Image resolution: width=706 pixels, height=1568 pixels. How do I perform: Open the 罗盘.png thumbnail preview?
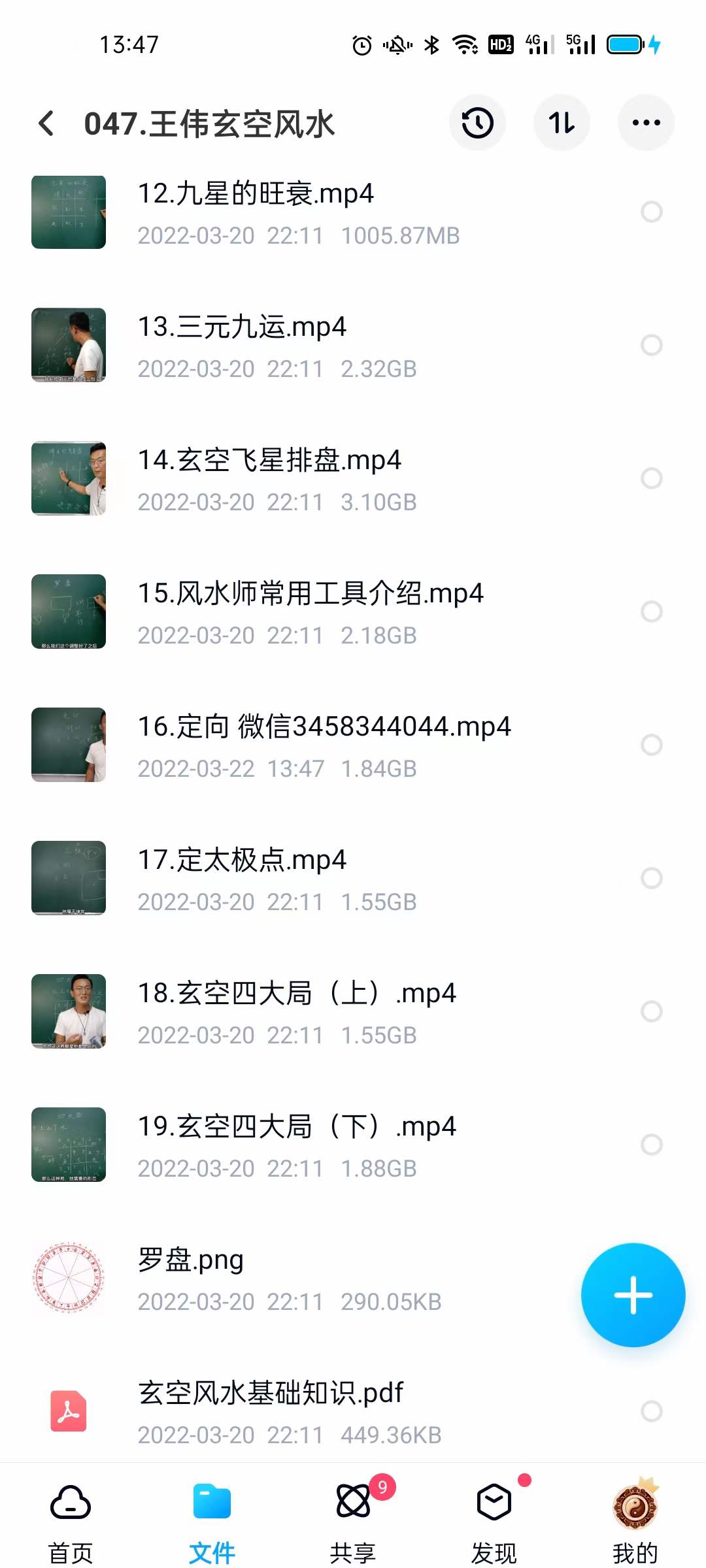(x=69, y=1277)
